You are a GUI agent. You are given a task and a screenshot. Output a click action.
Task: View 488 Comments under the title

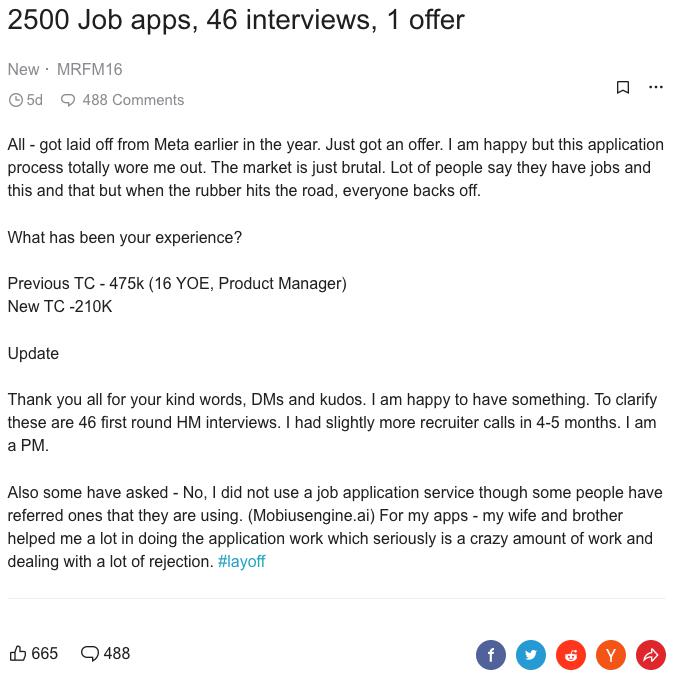[123, 100]
